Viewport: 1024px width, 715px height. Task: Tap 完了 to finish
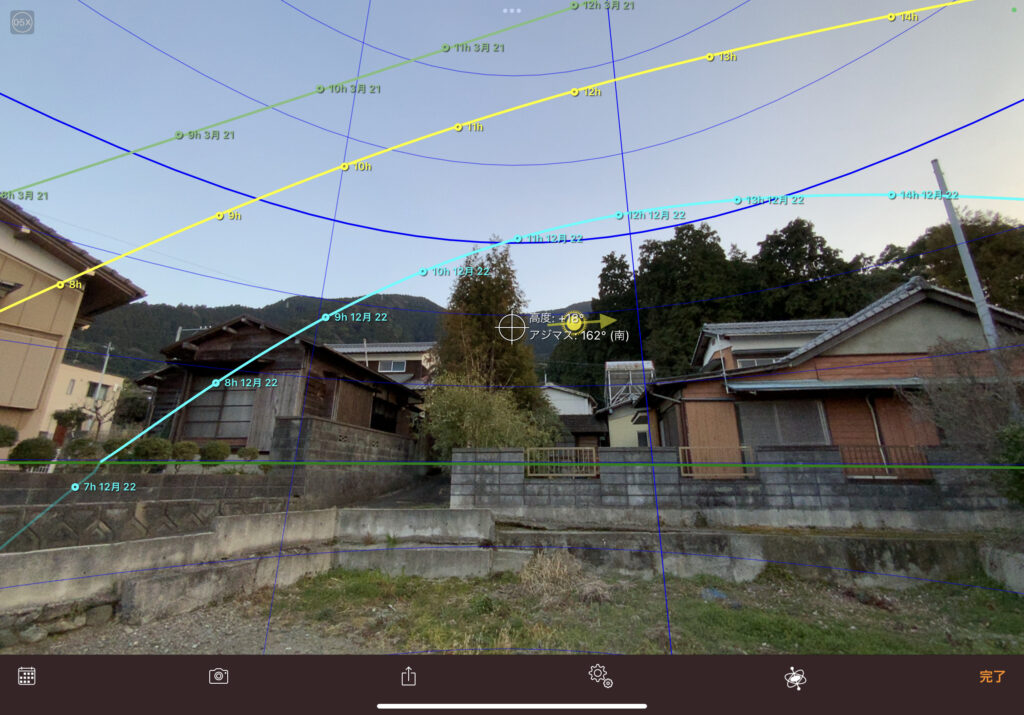pos(991,677)
